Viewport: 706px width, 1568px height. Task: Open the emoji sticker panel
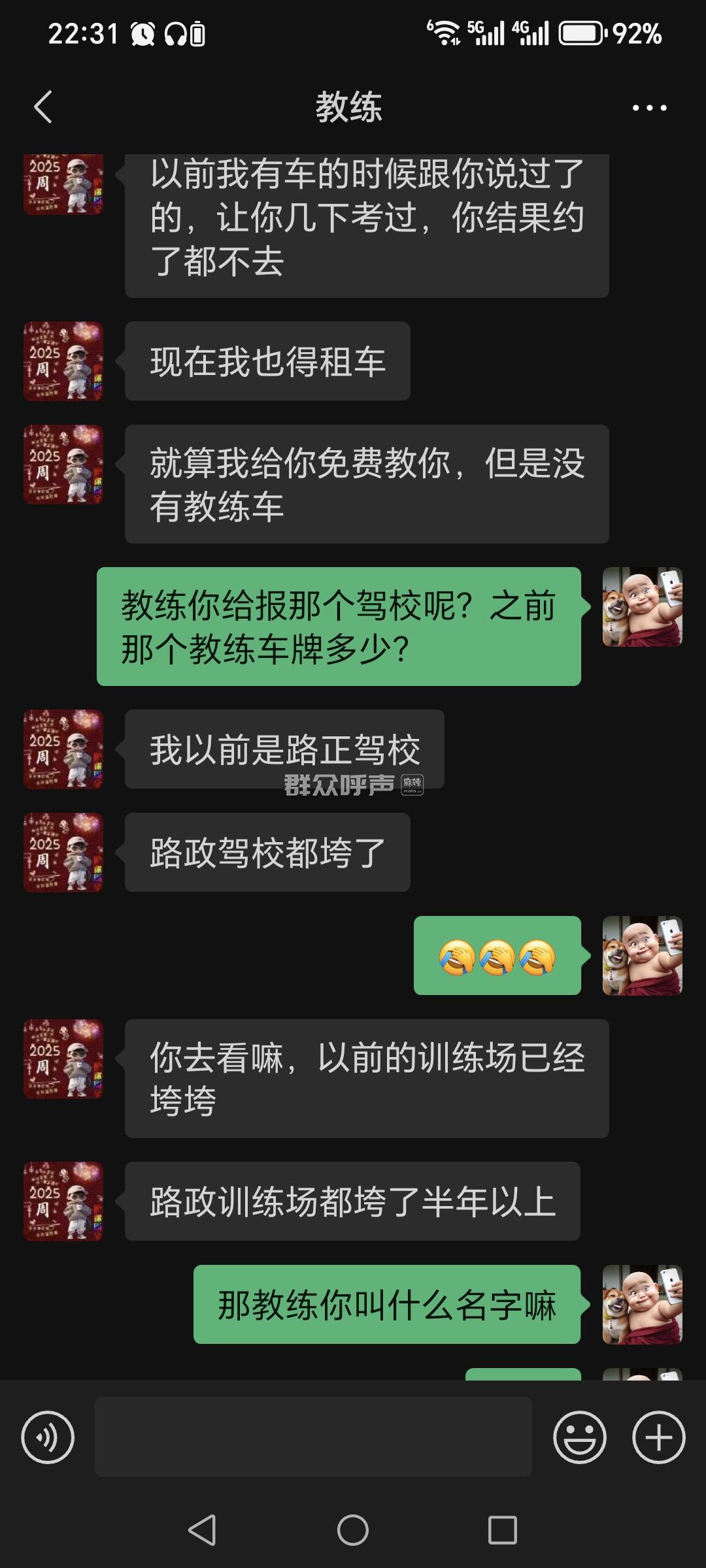[x=579, y=1437]
